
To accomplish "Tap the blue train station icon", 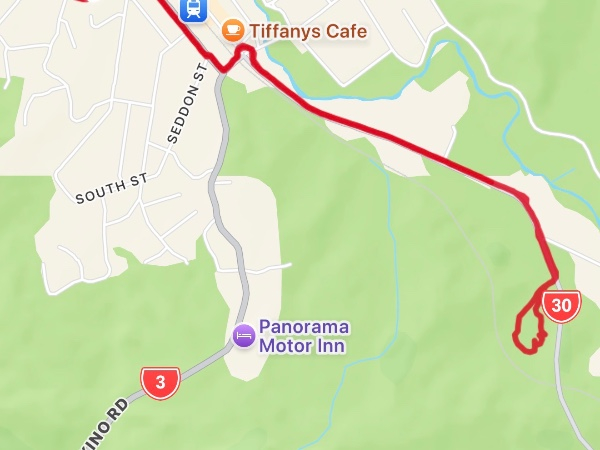I will point(194,9).
